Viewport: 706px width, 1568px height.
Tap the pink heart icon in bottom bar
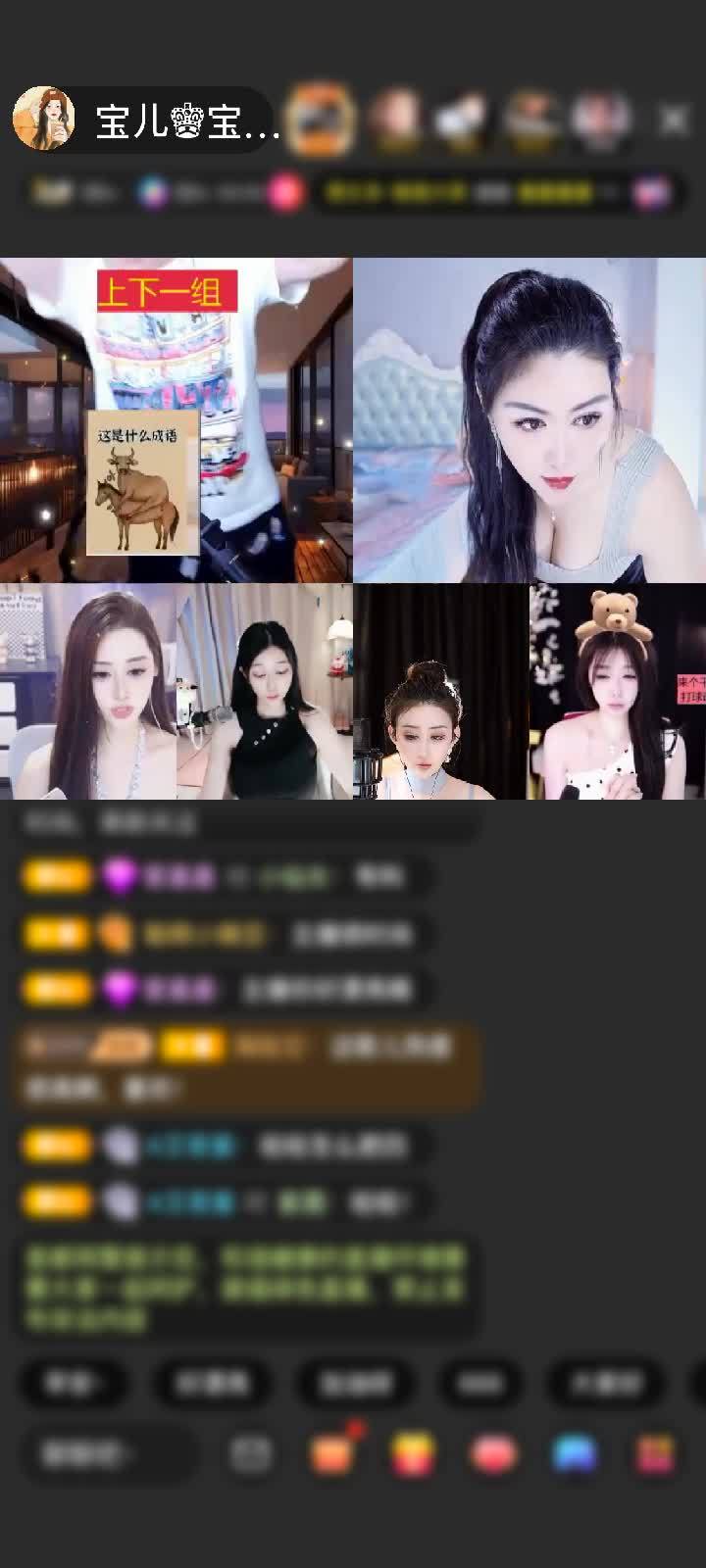[x=493, y=1455]
